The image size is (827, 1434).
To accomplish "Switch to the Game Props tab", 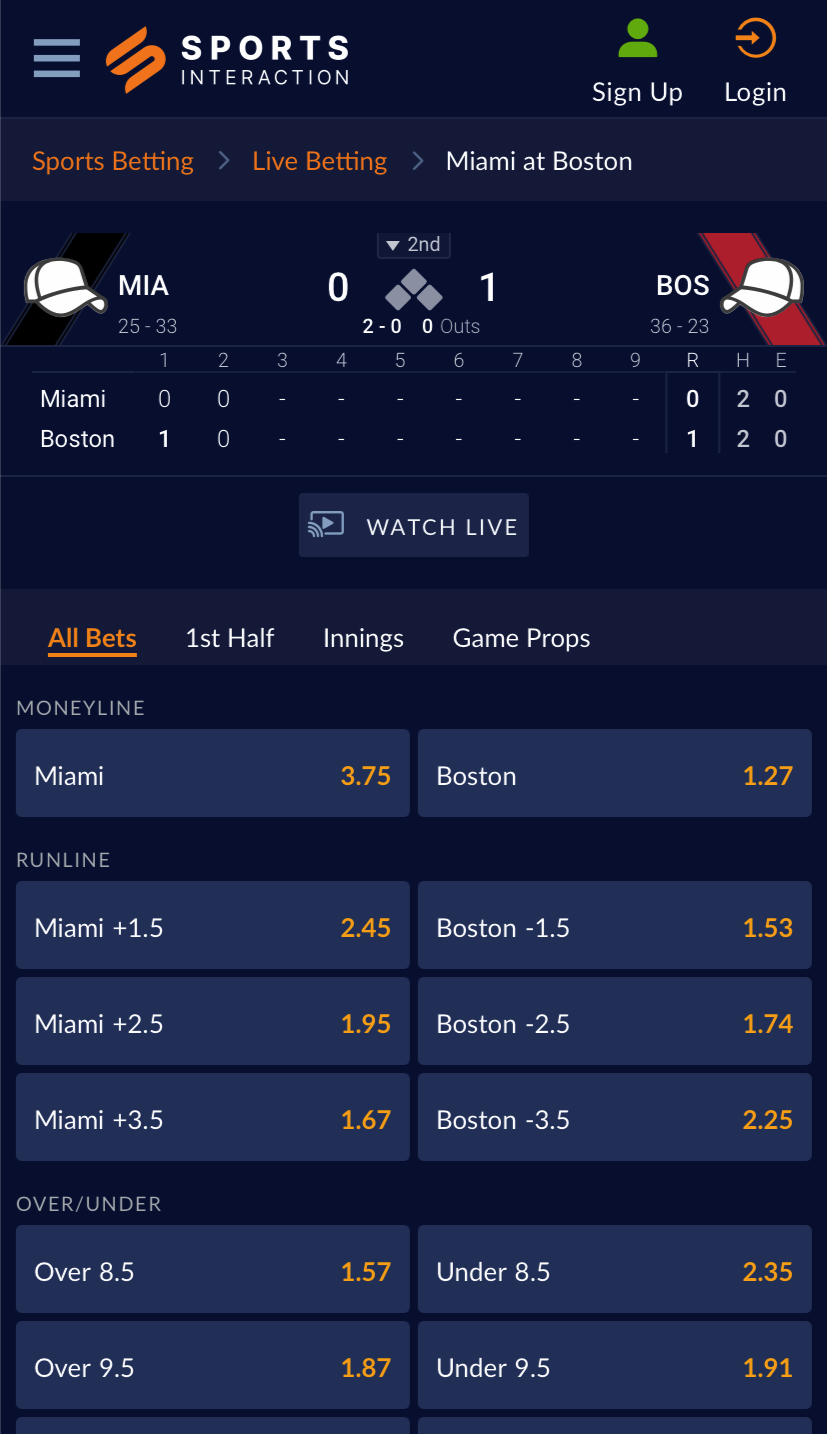I will point(521,638).
